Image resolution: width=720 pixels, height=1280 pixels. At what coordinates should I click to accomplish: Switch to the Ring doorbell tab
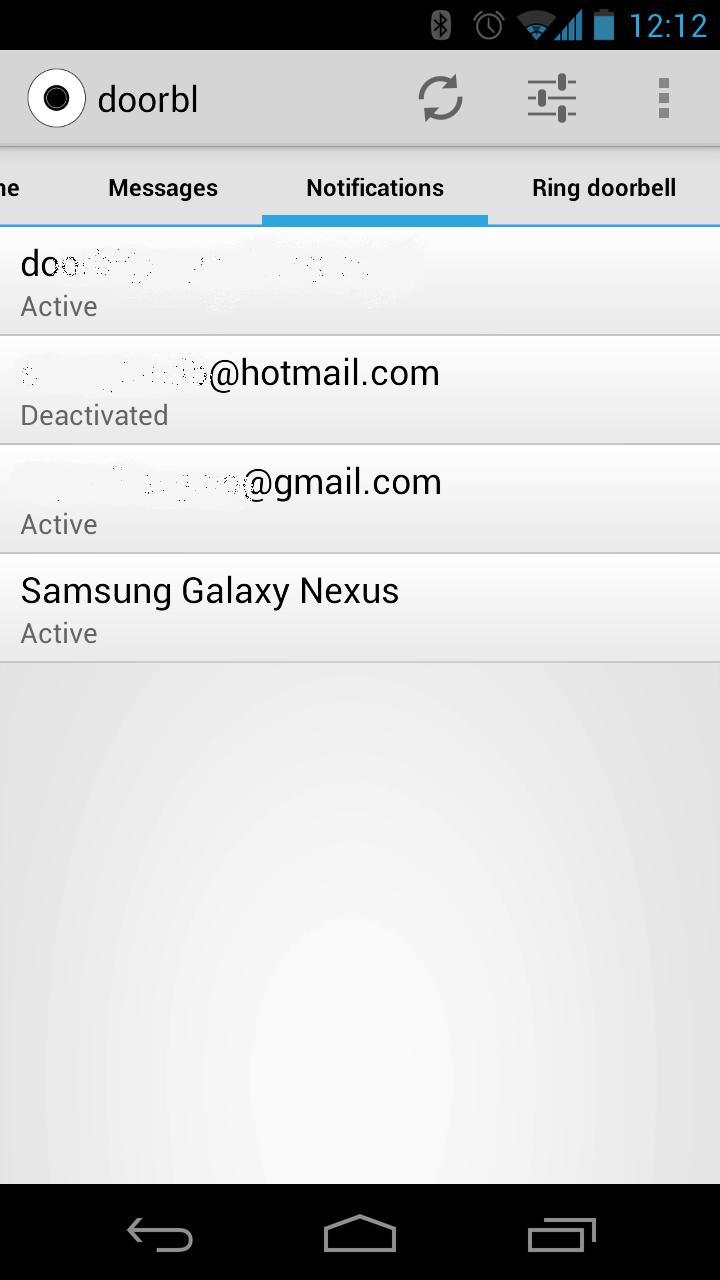pyautogui.click(x=604, y=188)
